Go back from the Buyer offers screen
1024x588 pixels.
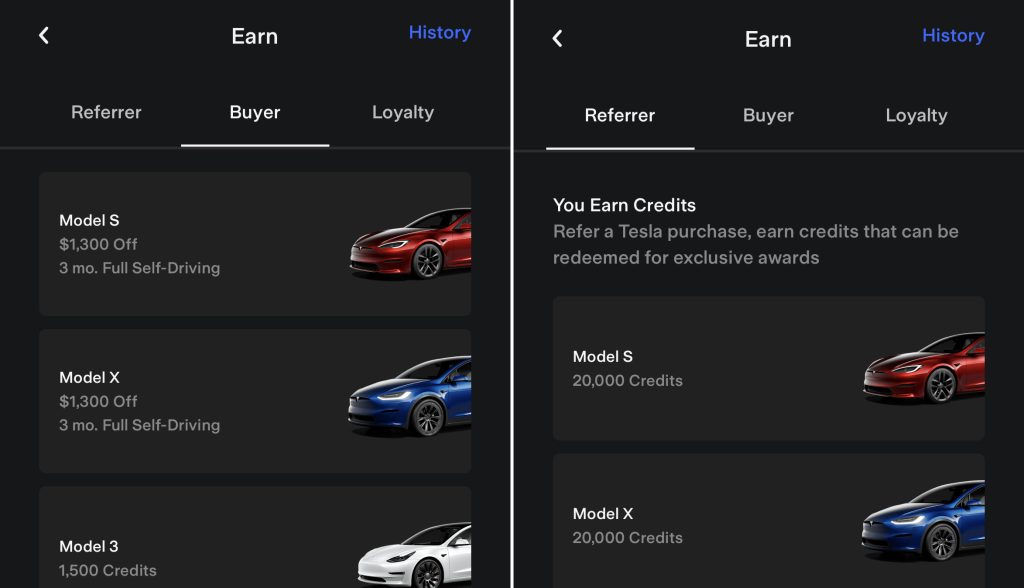[44, 36]
